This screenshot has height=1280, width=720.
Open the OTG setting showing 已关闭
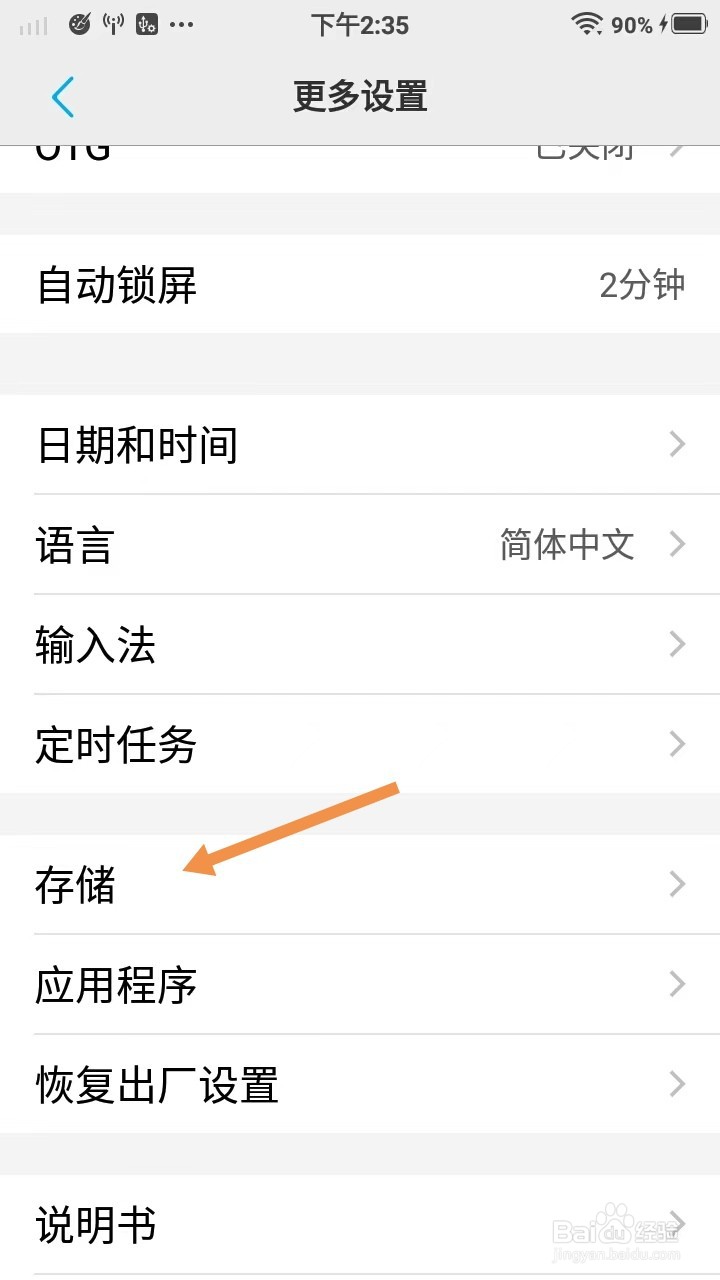pyautogui.click(x=360, y=150)
